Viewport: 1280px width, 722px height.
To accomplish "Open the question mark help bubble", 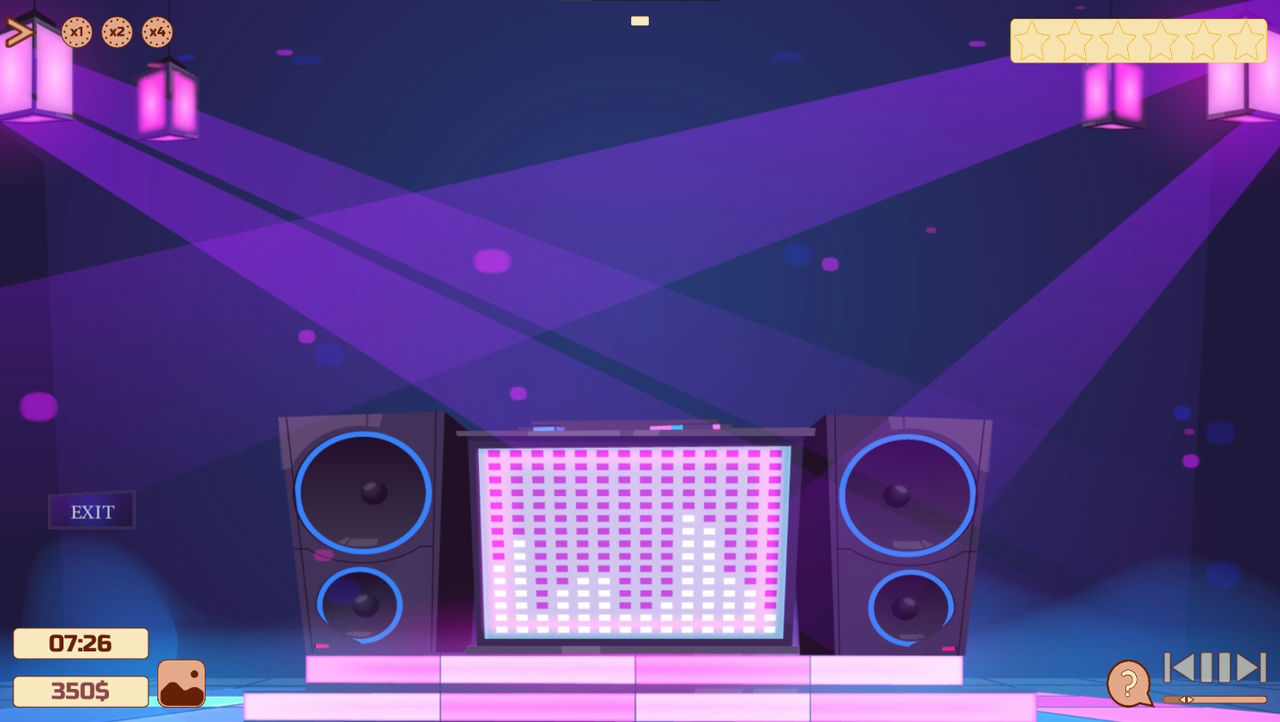I will point(1129,684).
